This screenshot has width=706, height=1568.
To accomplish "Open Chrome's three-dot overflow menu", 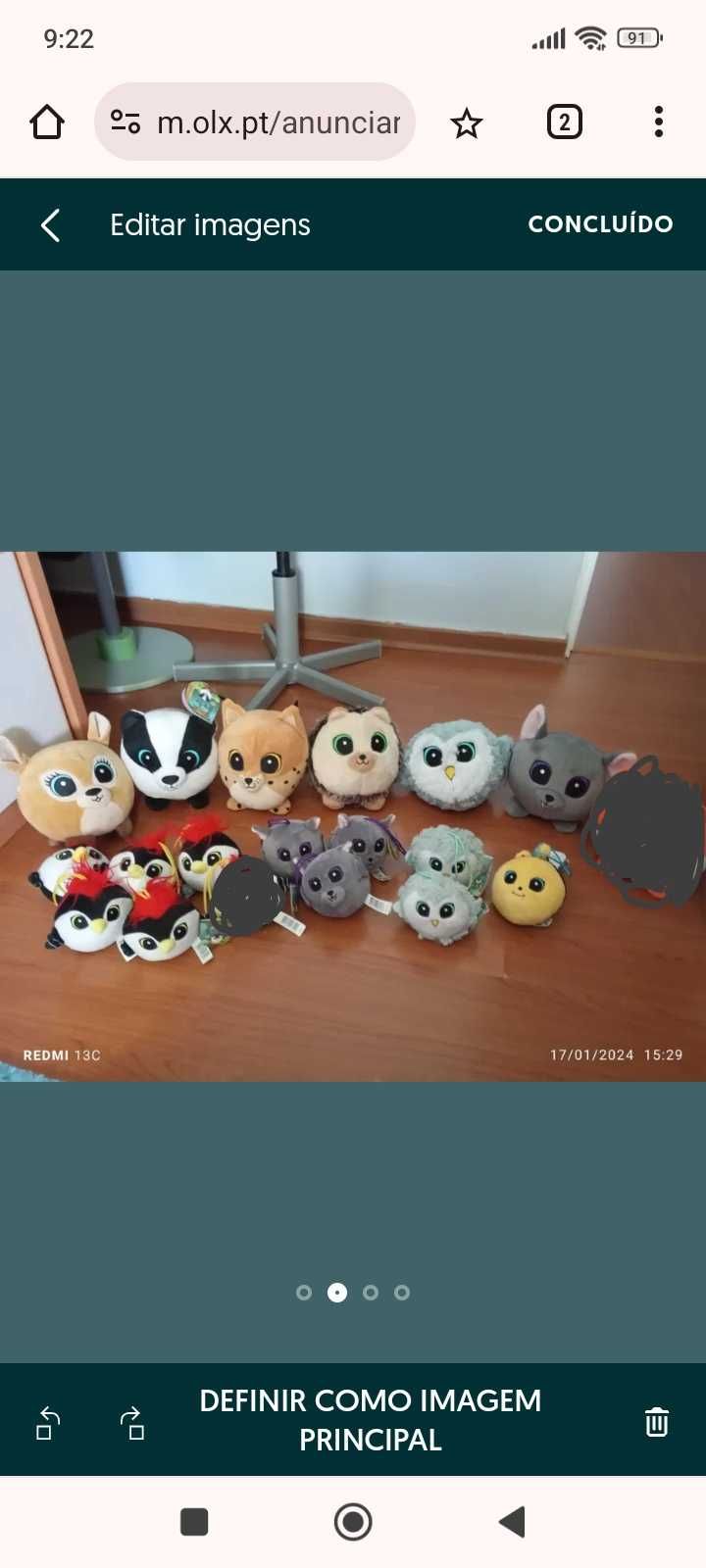I will point(659,122).
